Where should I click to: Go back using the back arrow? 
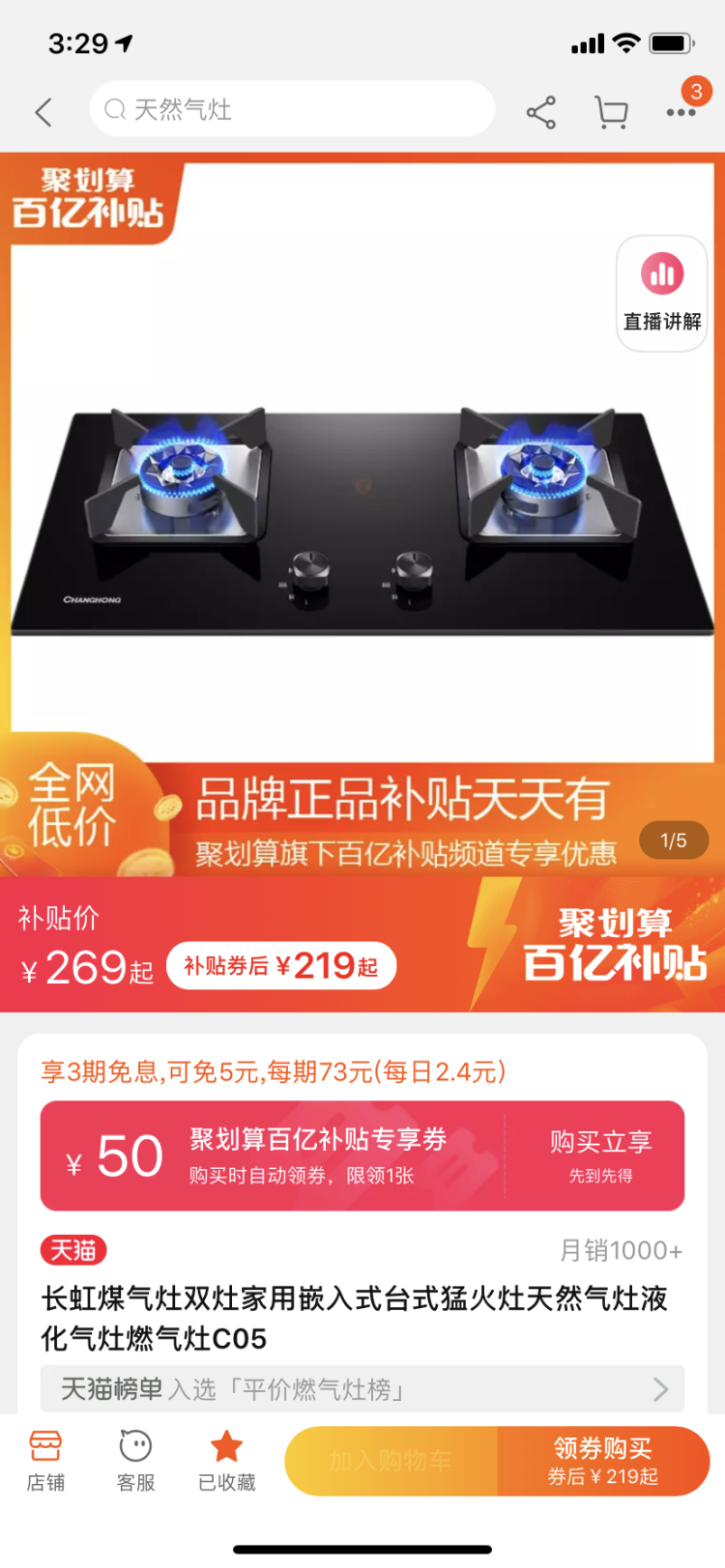pos(43,112)
